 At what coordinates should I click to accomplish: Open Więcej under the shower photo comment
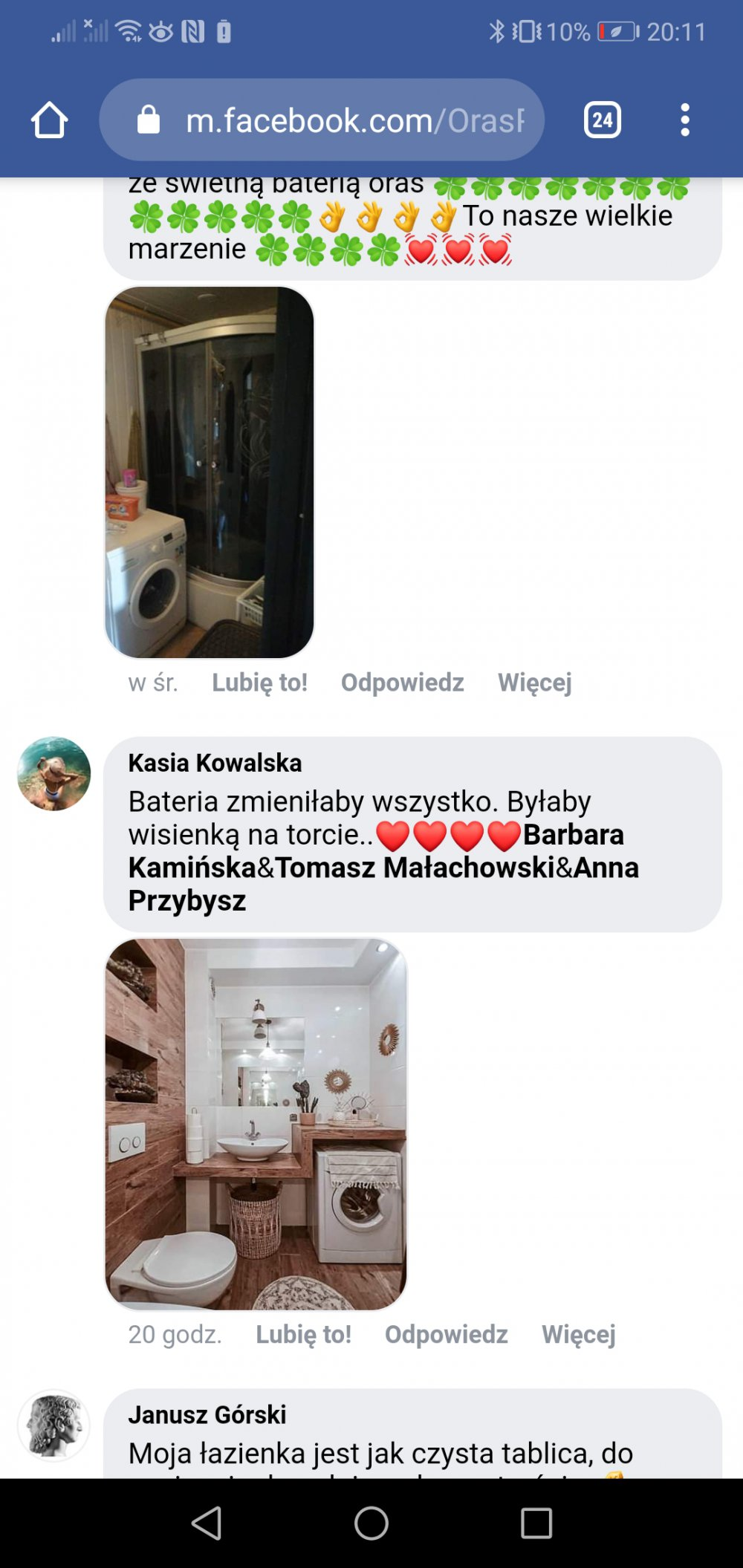tap(534, 683)
